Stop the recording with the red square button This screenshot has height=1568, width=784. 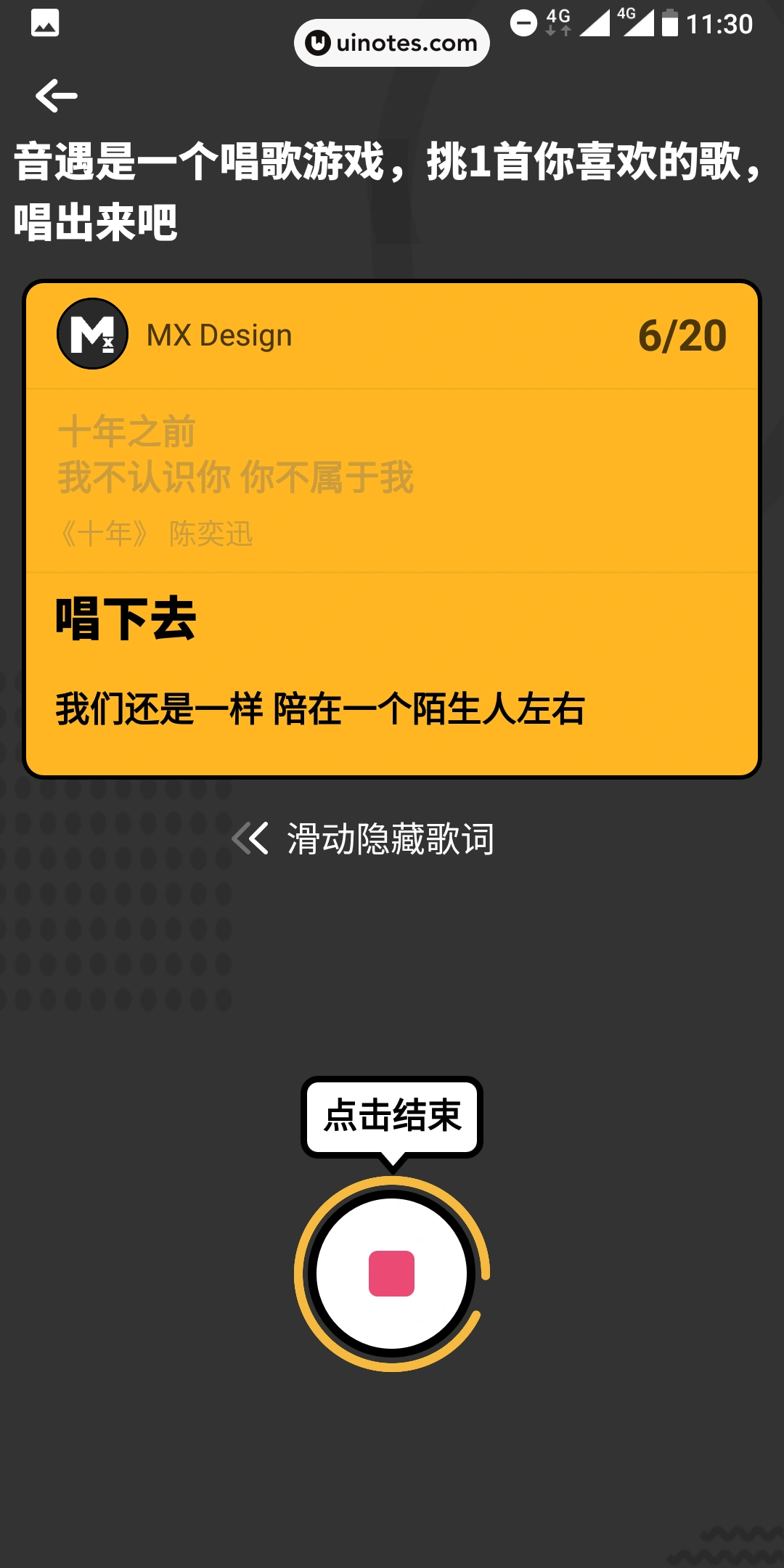(391, 1273)
